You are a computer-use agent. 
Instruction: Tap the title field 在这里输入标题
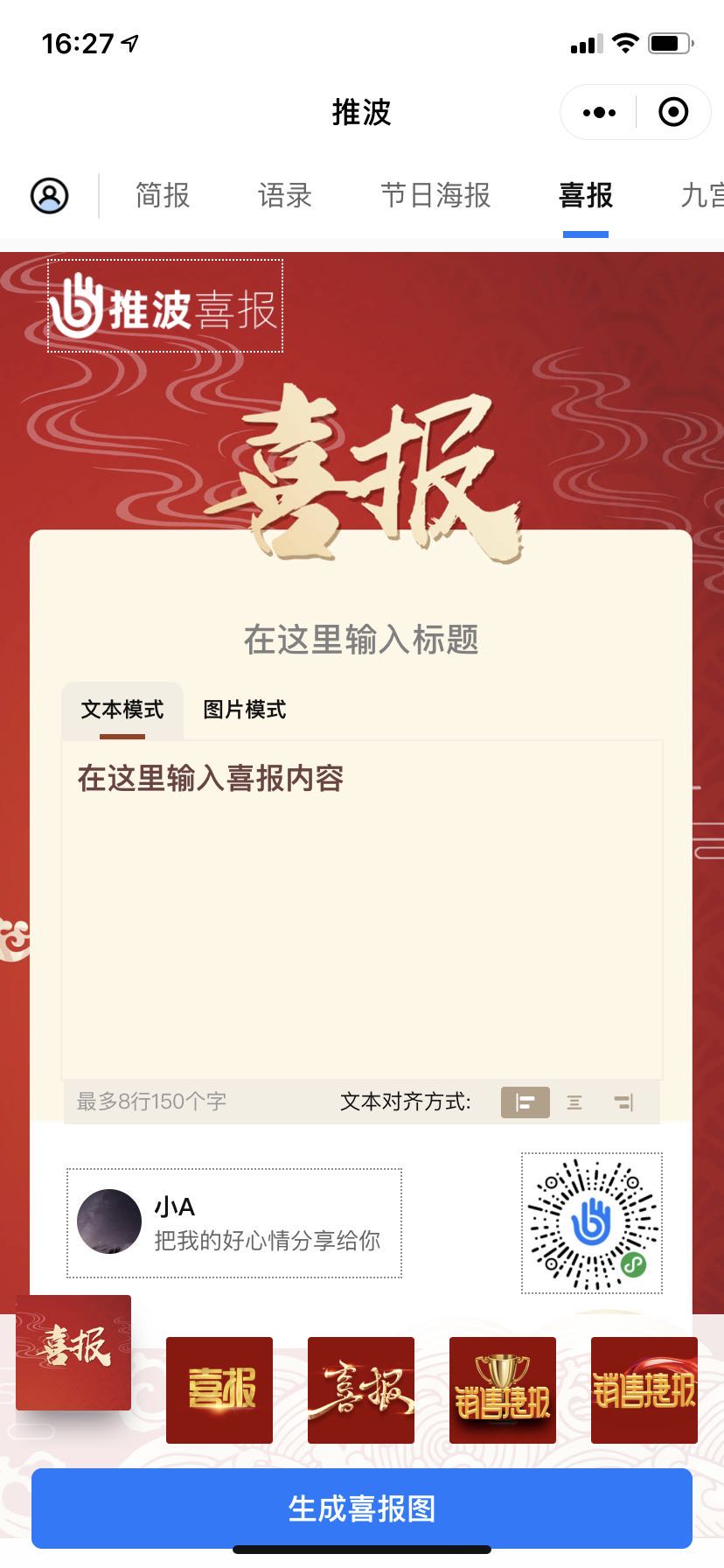pos(361,640)
